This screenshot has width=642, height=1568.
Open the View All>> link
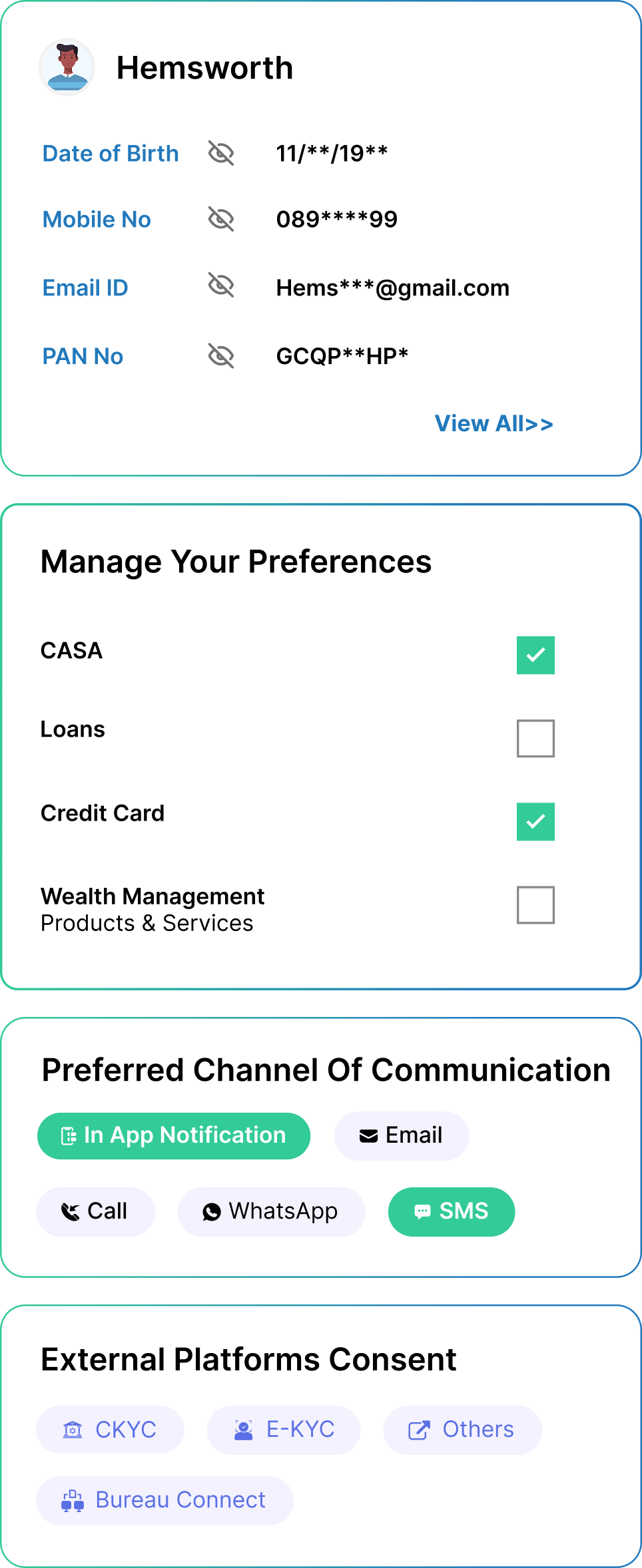point(493,424)
